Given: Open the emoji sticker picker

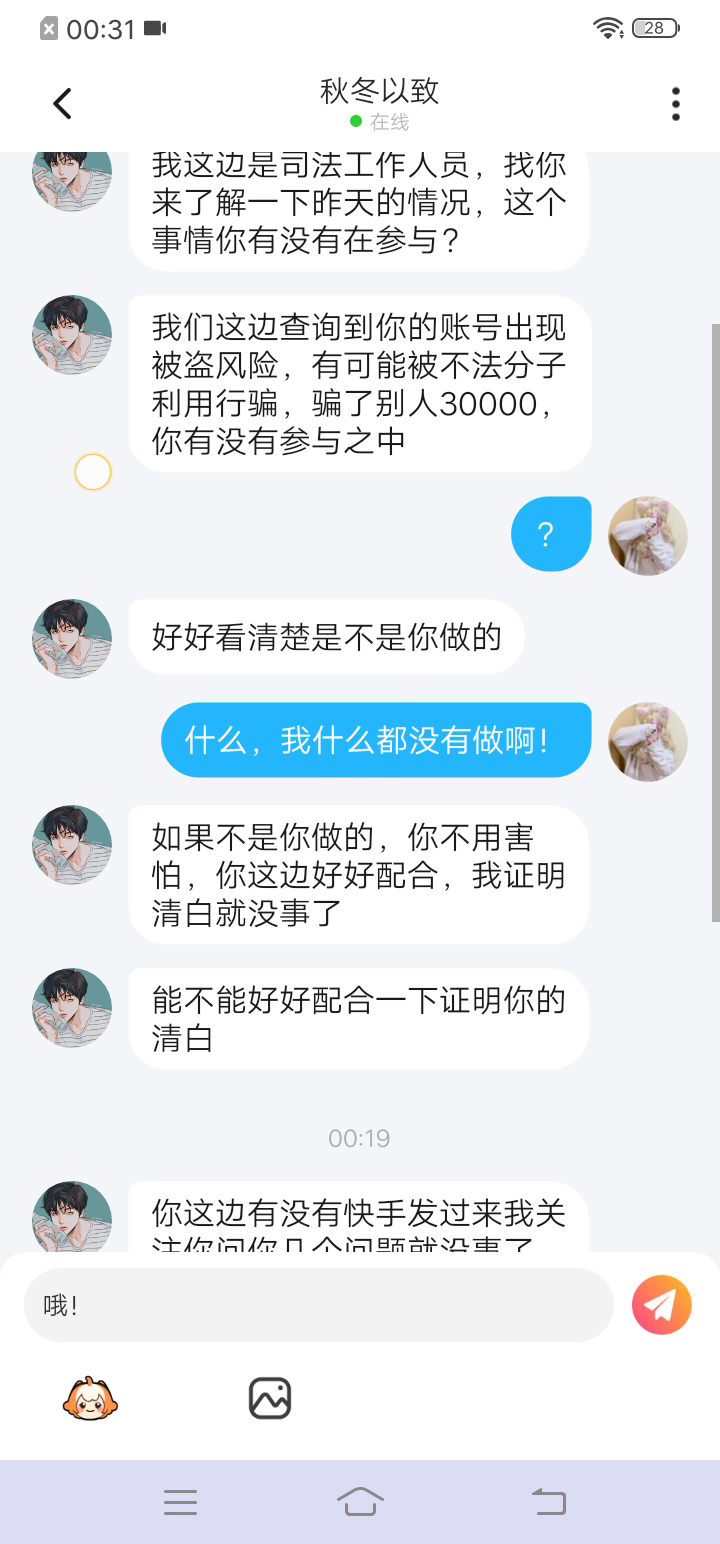Looking at the screenshot, I should pos(90,1398).
